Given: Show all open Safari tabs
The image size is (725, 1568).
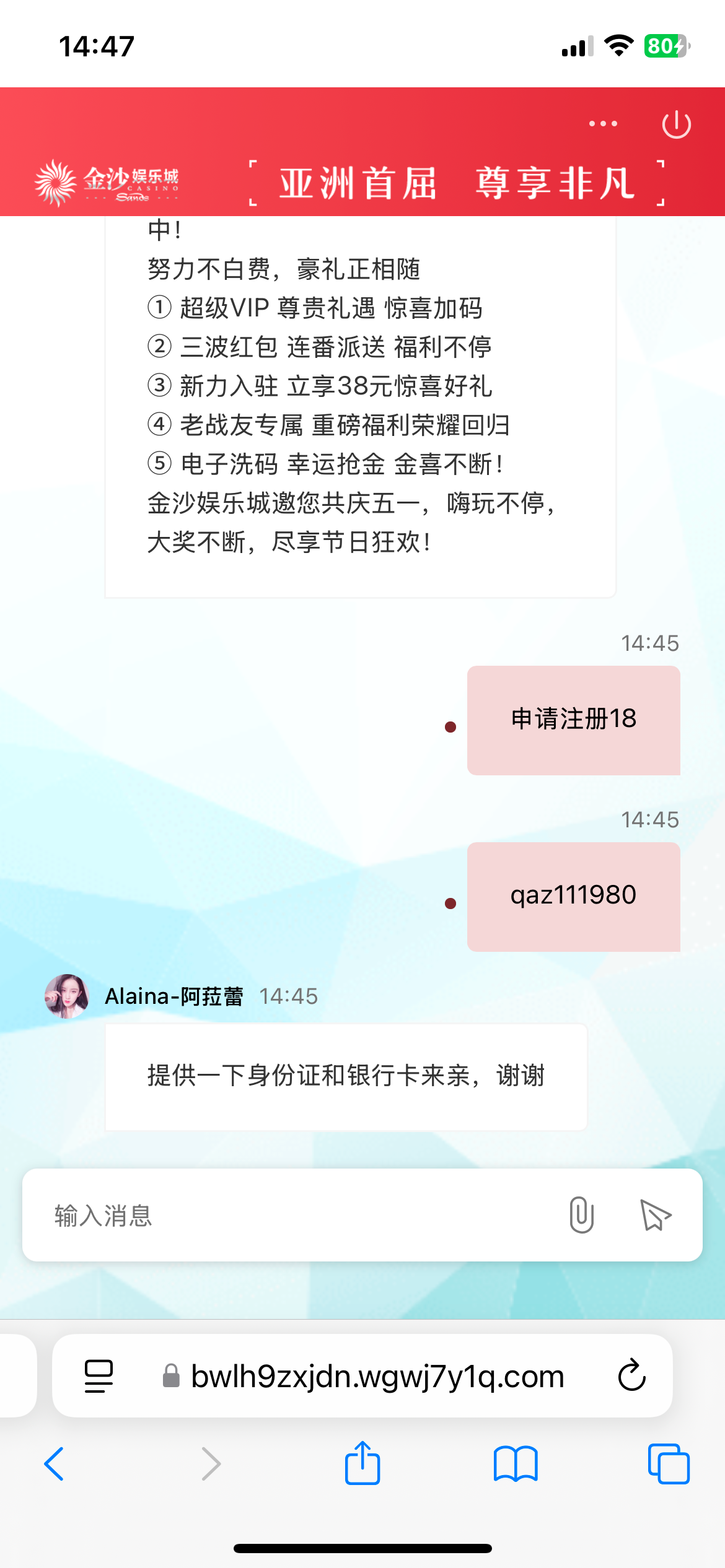Looking at the screenshot, I should pyautogui.click(x=669, y=1464).
